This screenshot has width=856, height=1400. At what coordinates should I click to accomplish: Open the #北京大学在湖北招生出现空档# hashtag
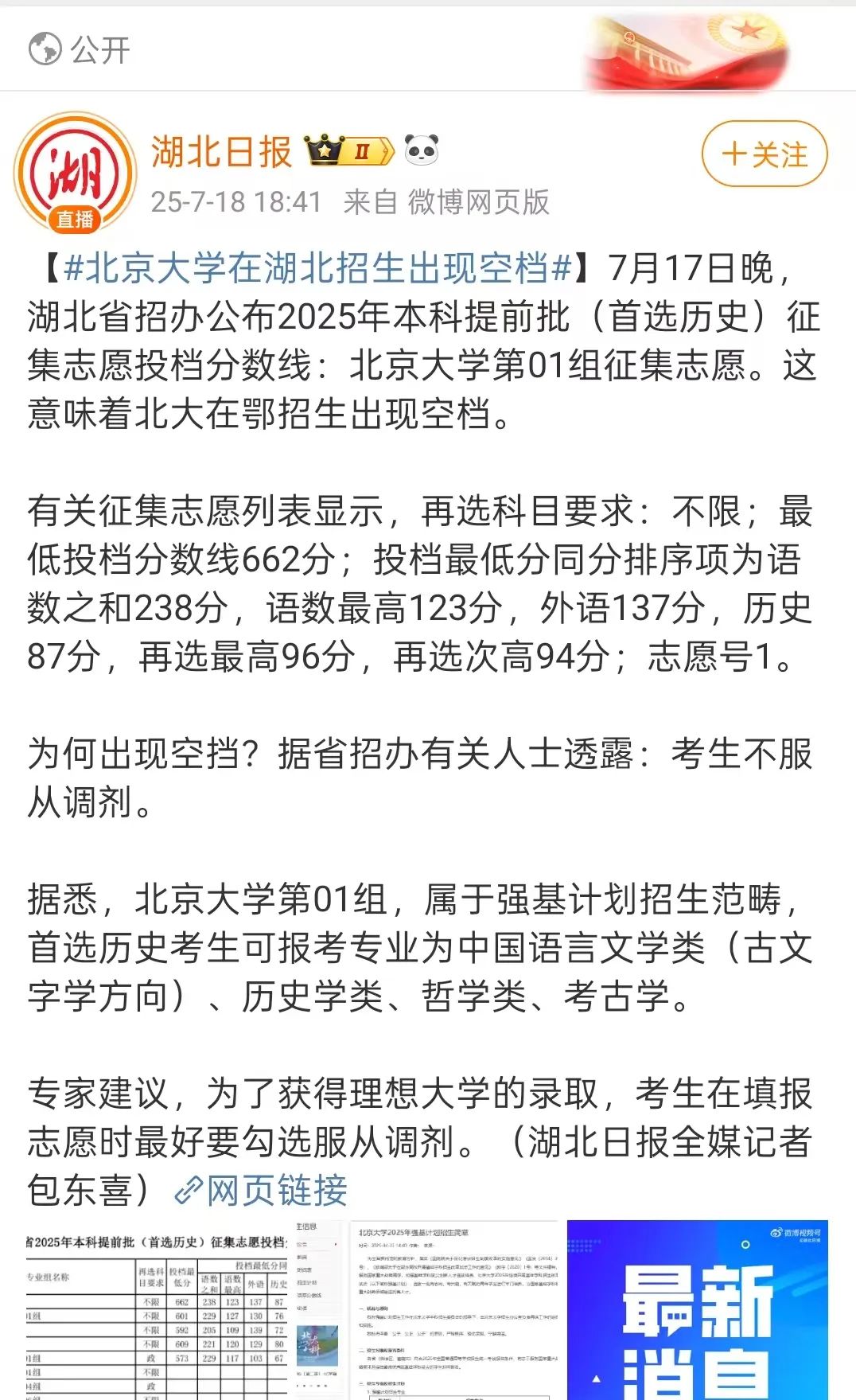(318, 267)
